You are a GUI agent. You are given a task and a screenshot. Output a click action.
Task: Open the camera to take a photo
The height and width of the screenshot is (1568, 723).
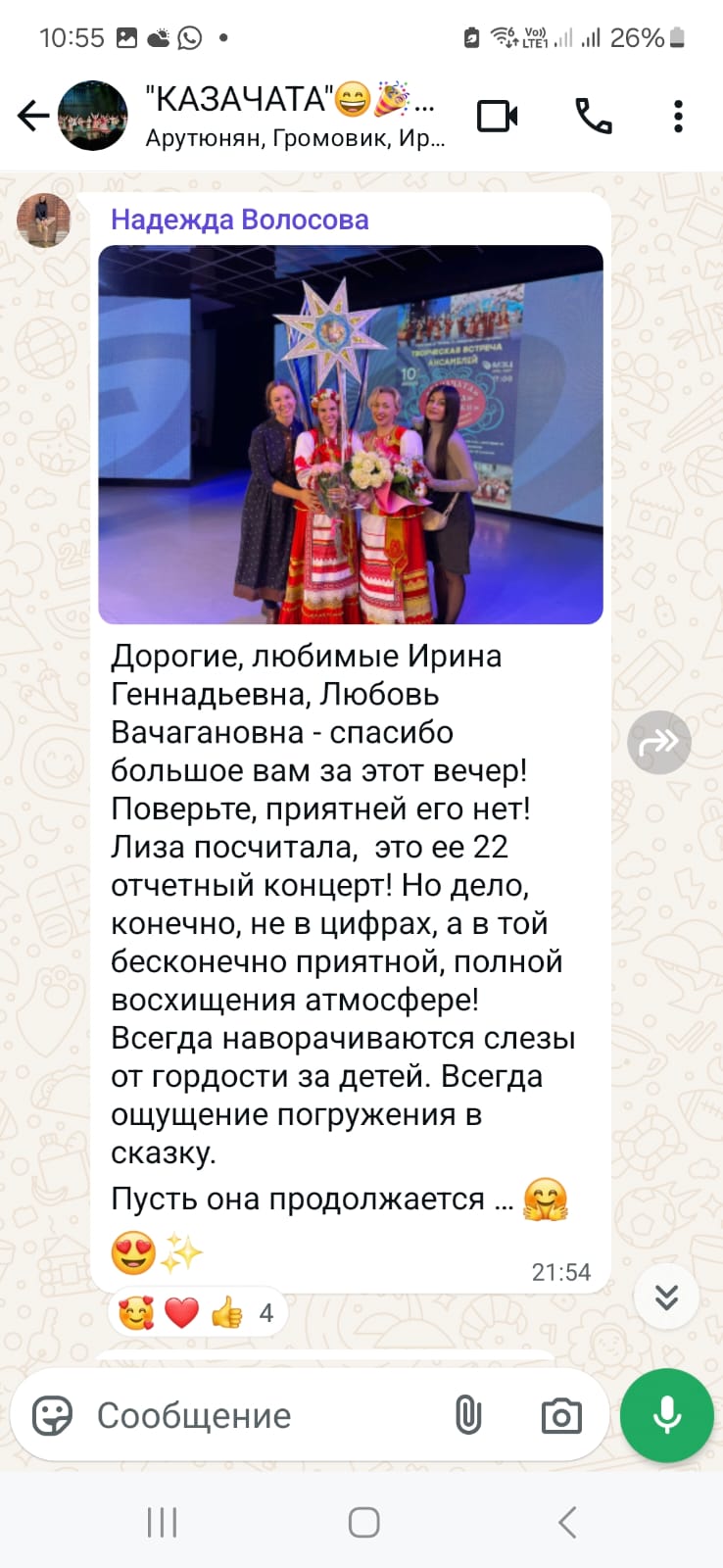click(x=561, y=1415)
